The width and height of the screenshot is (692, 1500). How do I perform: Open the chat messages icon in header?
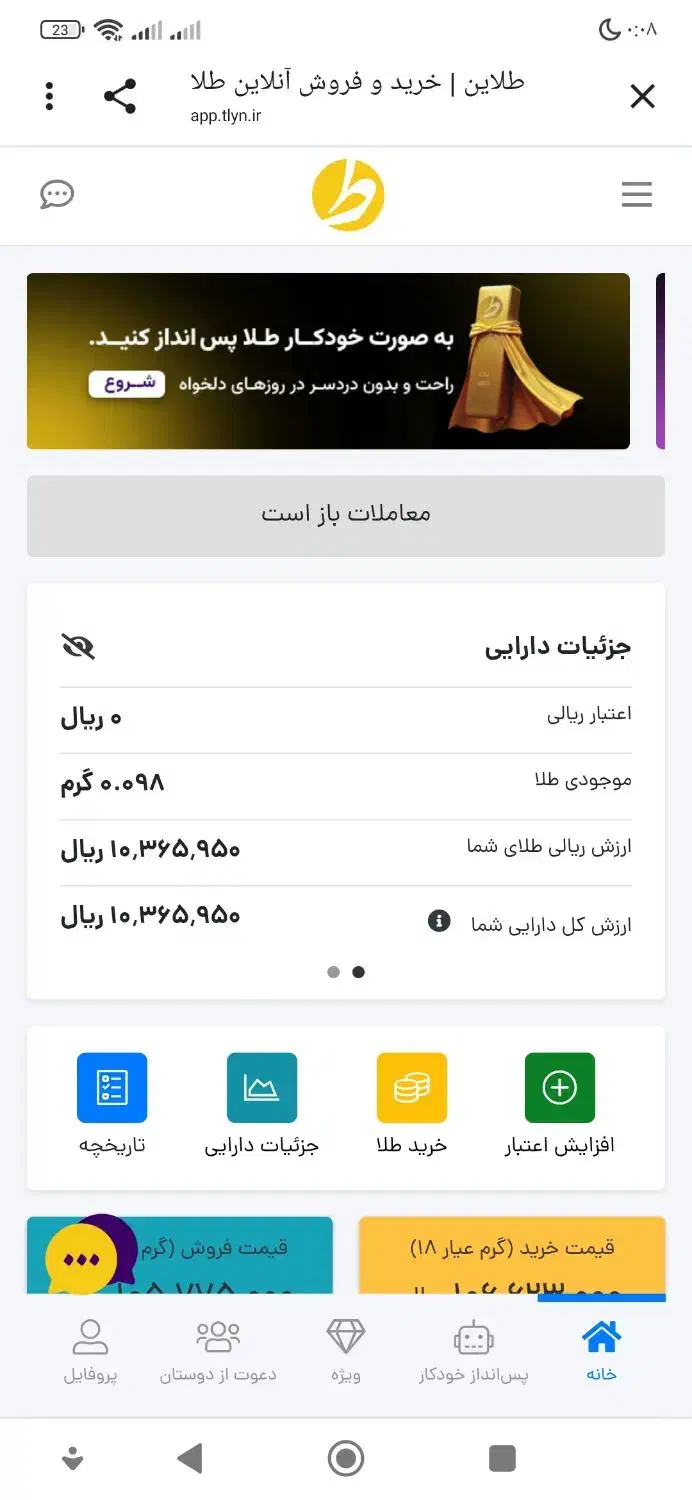click(x=57, y=194)
